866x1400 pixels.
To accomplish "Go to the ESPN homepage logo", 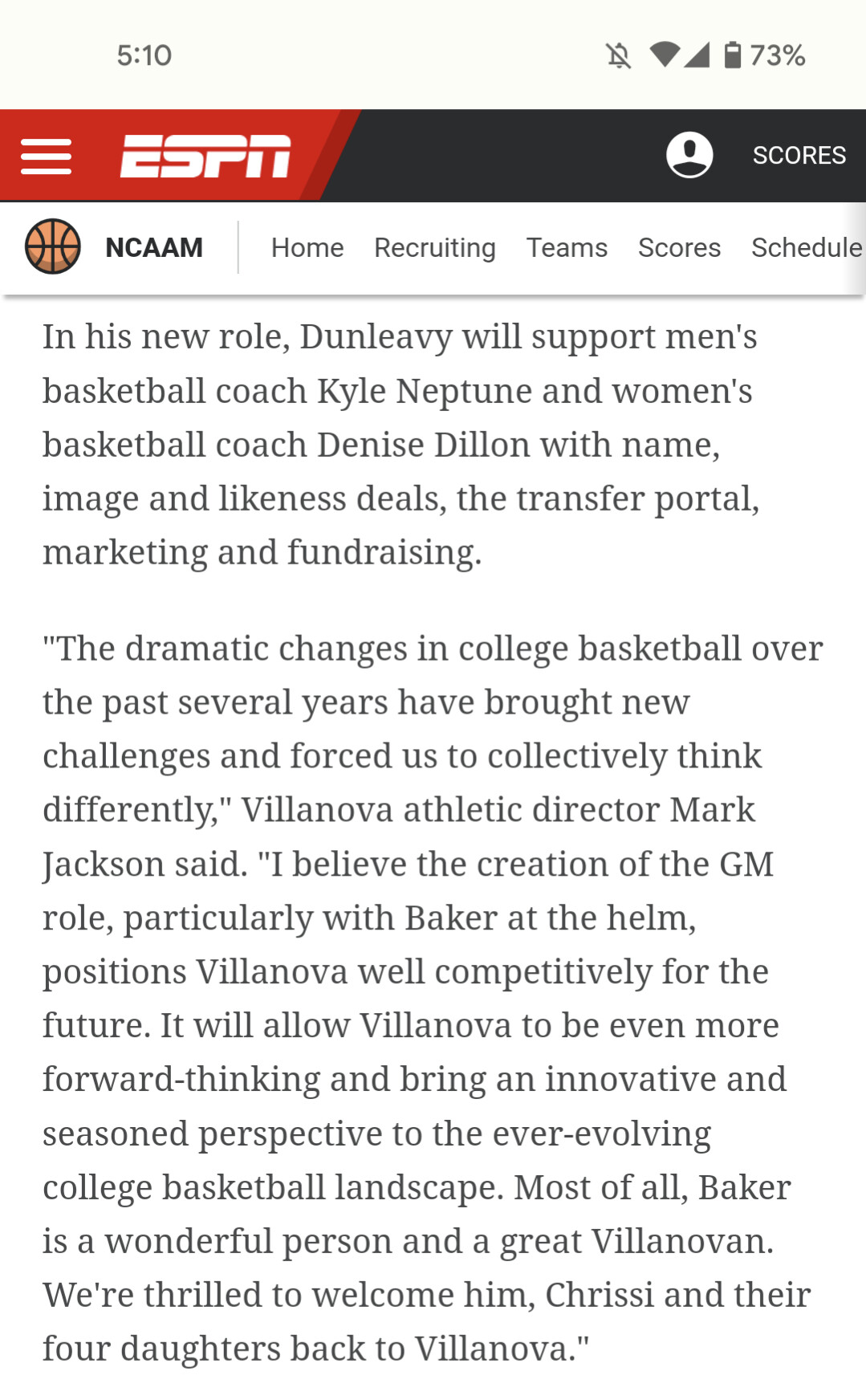I will tap(205, 156).
